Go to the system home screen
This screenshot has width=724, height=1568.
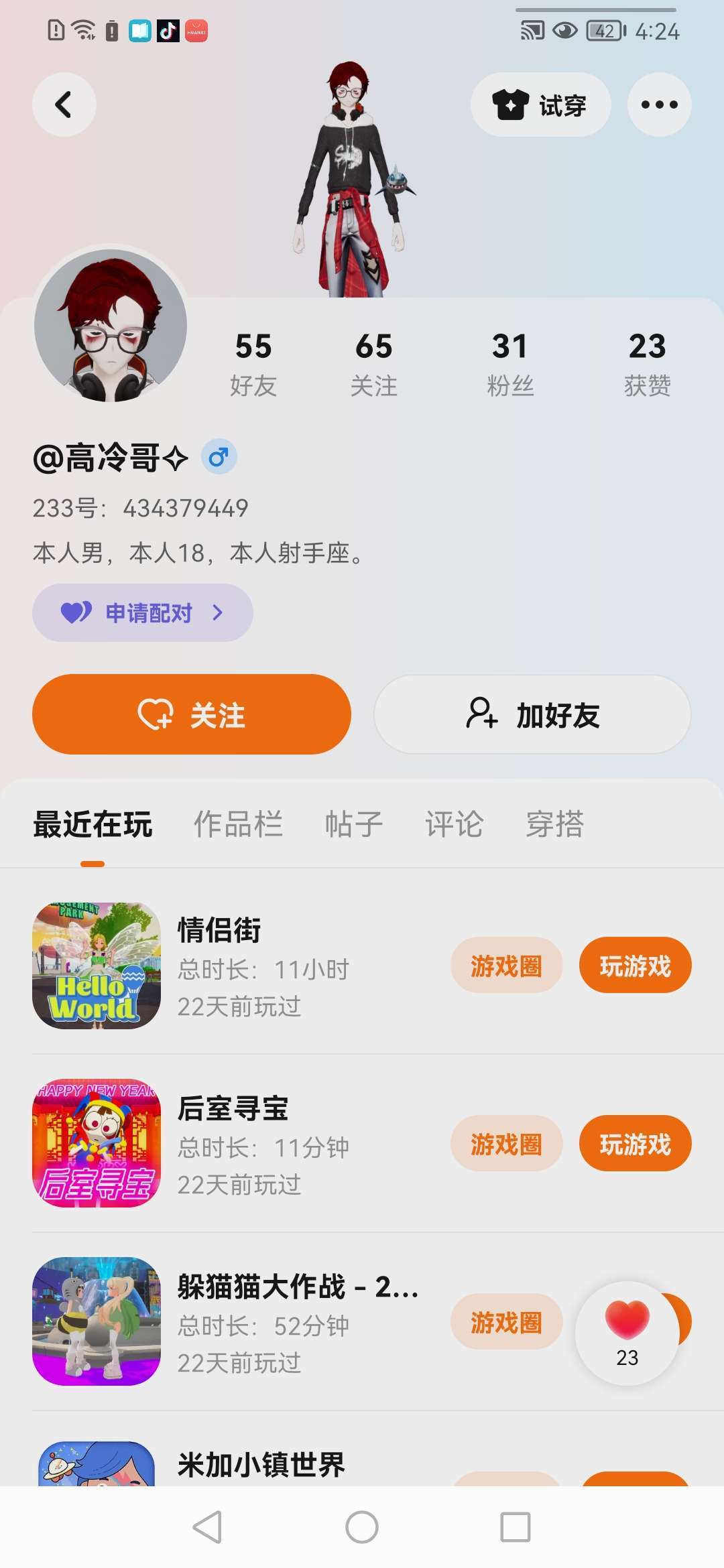pyautogui.click(x=362, y=1527)
